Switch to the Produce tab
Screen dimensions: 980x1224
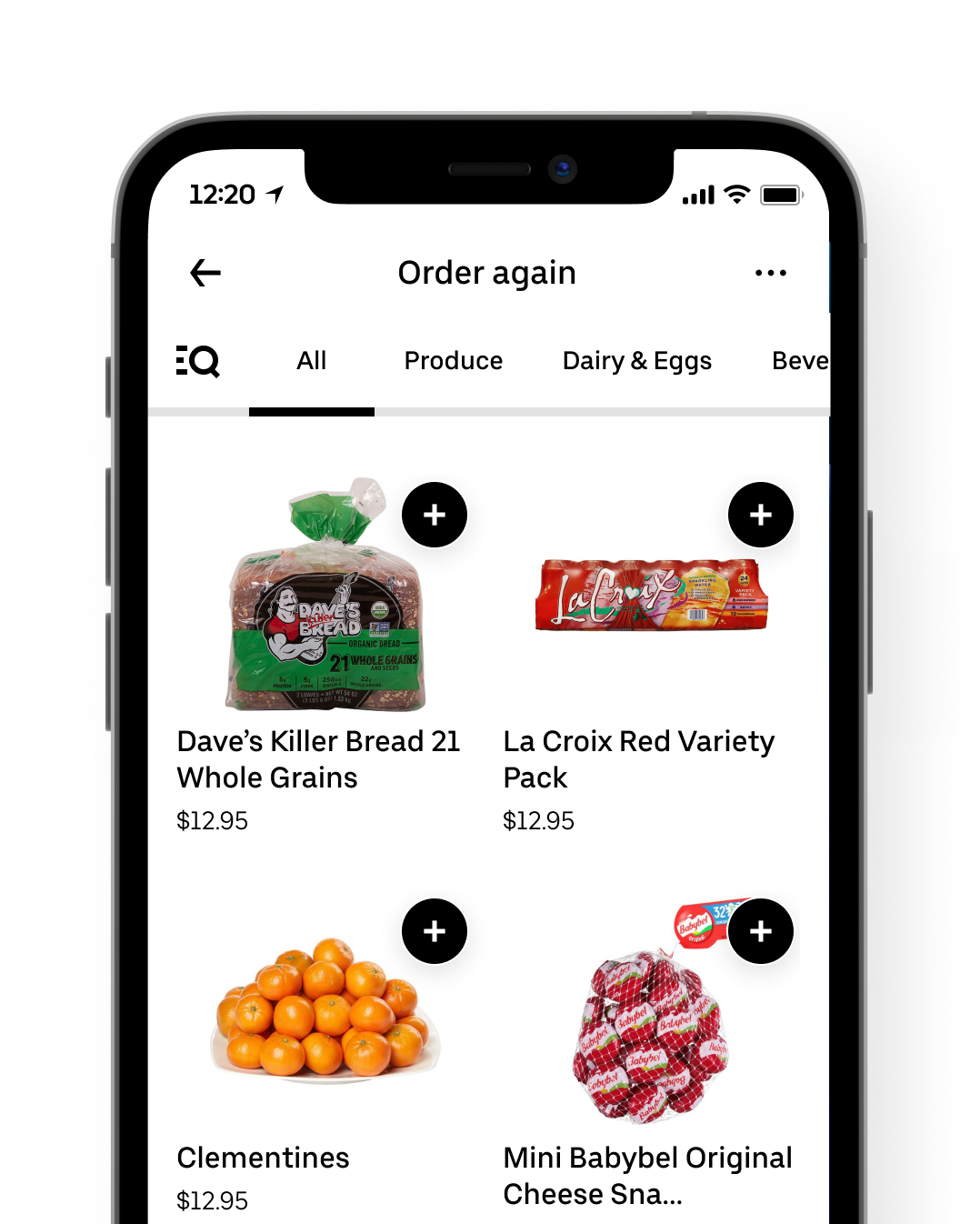(453, 361)
